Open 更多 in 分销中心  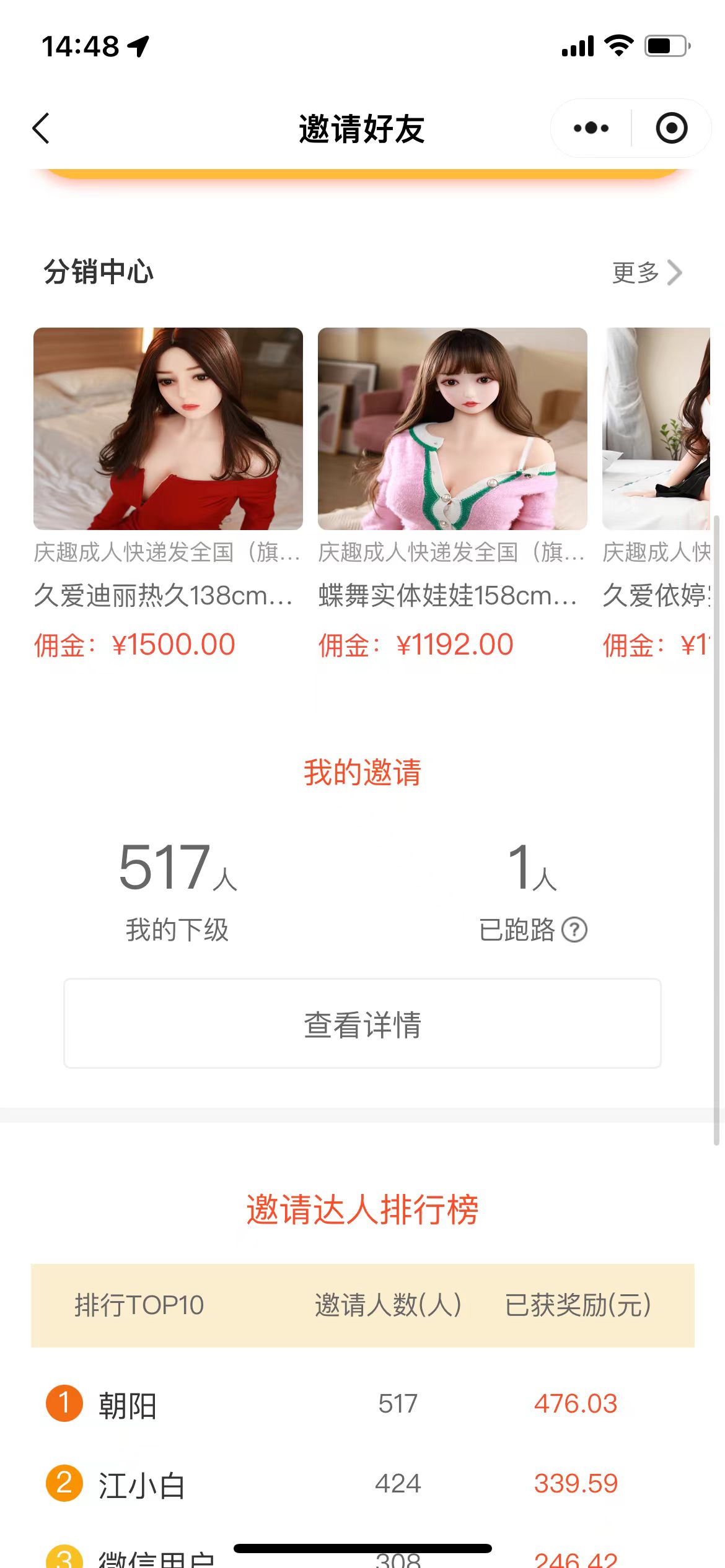(647, 272)
